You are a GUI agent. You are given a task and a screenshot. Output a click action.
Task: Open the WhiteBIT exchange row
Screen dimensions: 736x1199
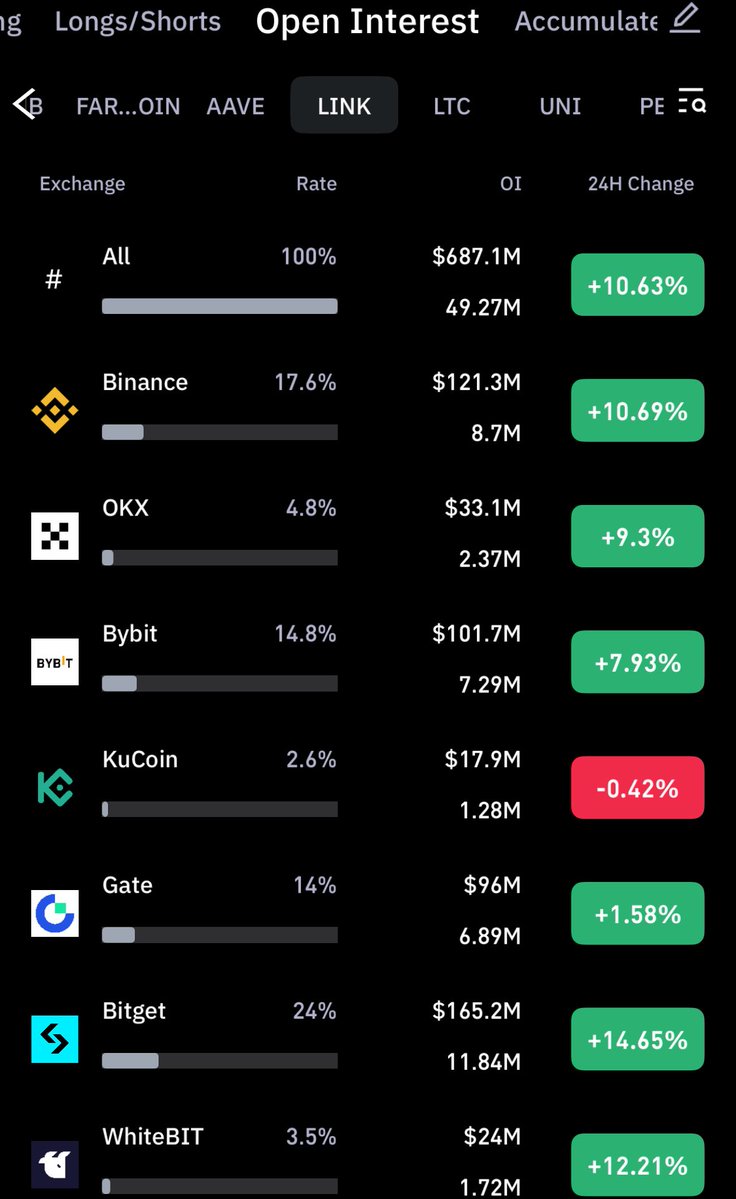tap(368, 1164)
